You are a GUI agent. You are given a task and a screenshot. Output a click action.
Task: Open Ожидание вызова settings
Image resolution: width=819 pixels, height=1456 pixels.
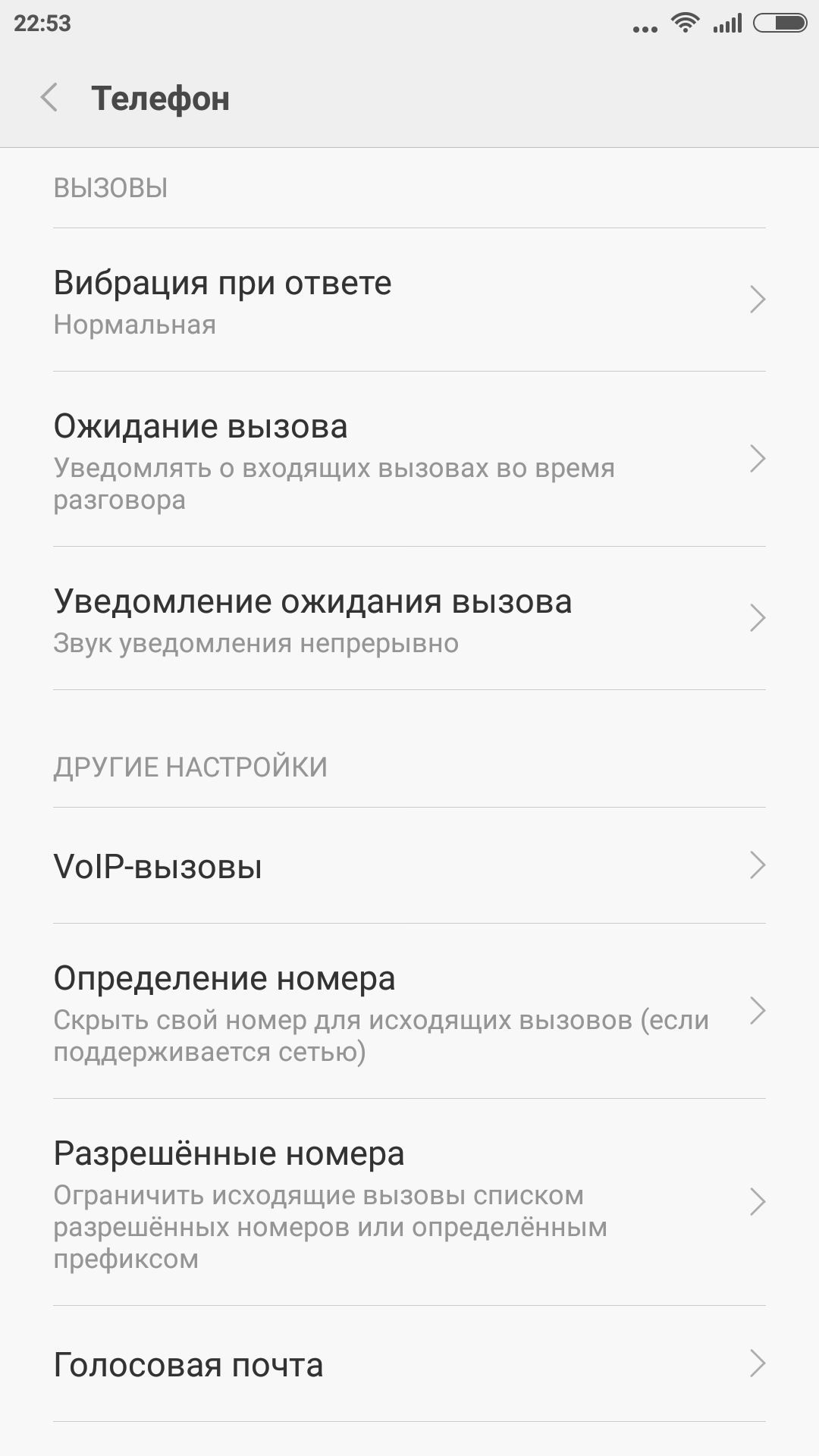point(409,460)
